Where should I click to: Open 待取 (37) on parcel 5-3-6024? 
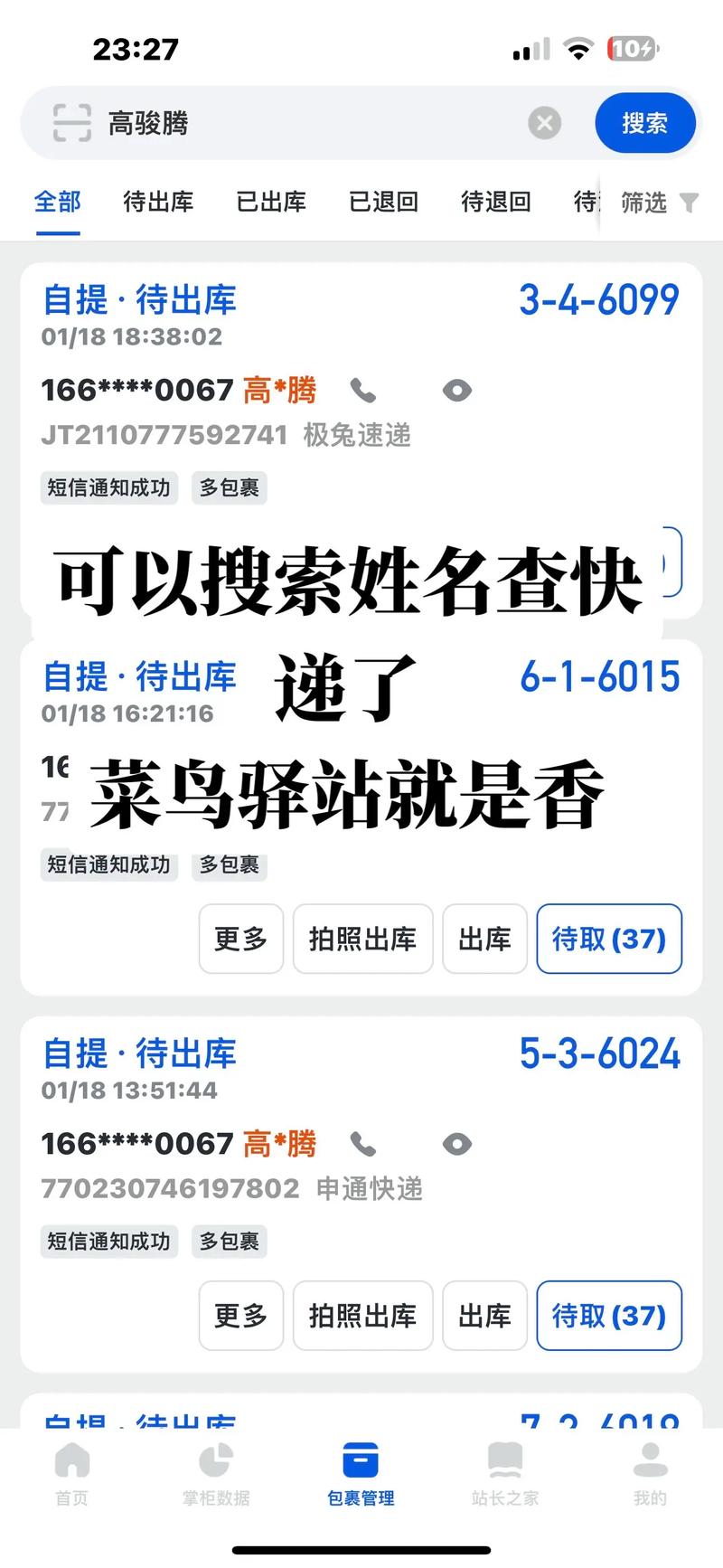pos(608,1316)
